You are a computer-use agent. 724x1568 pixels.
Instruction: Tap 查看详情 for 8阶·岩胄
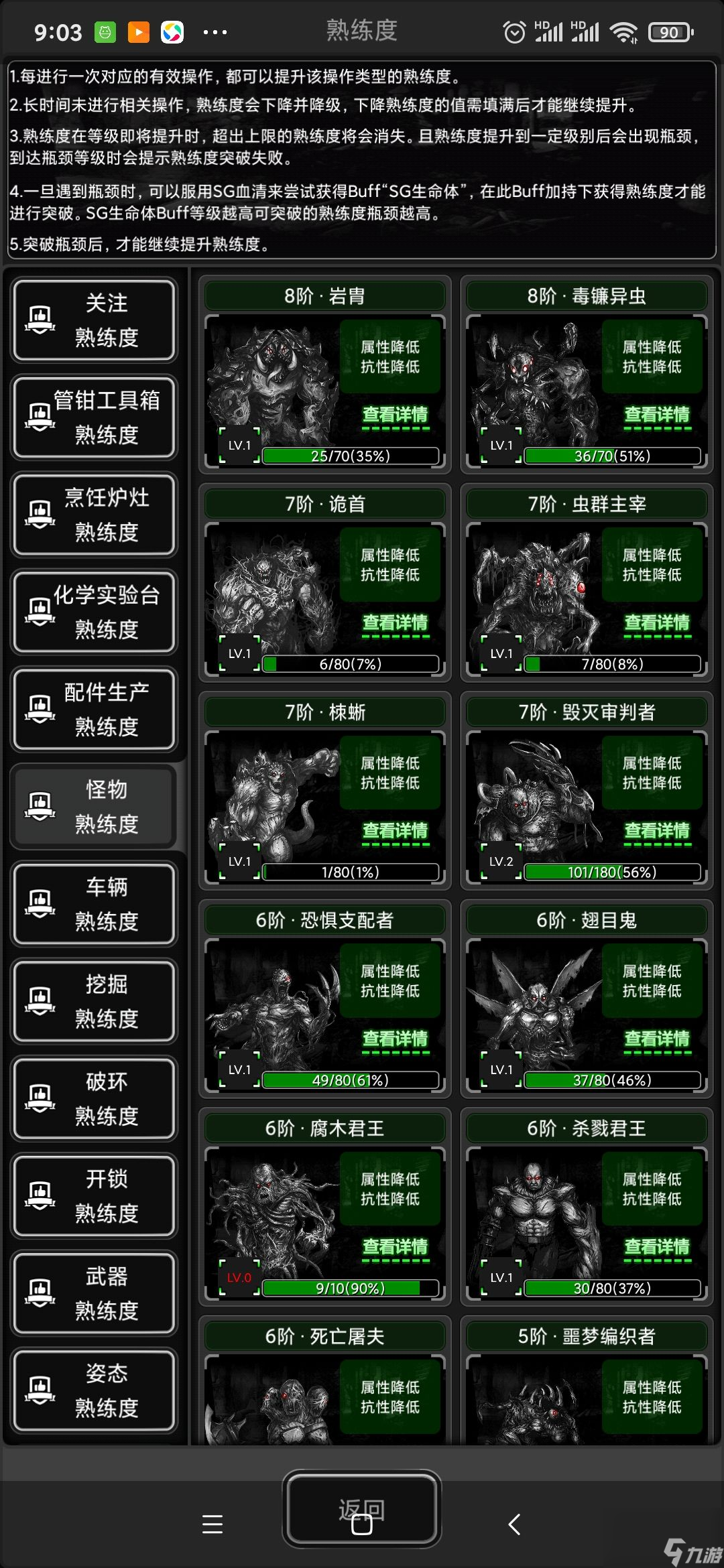tap(396, 415)
